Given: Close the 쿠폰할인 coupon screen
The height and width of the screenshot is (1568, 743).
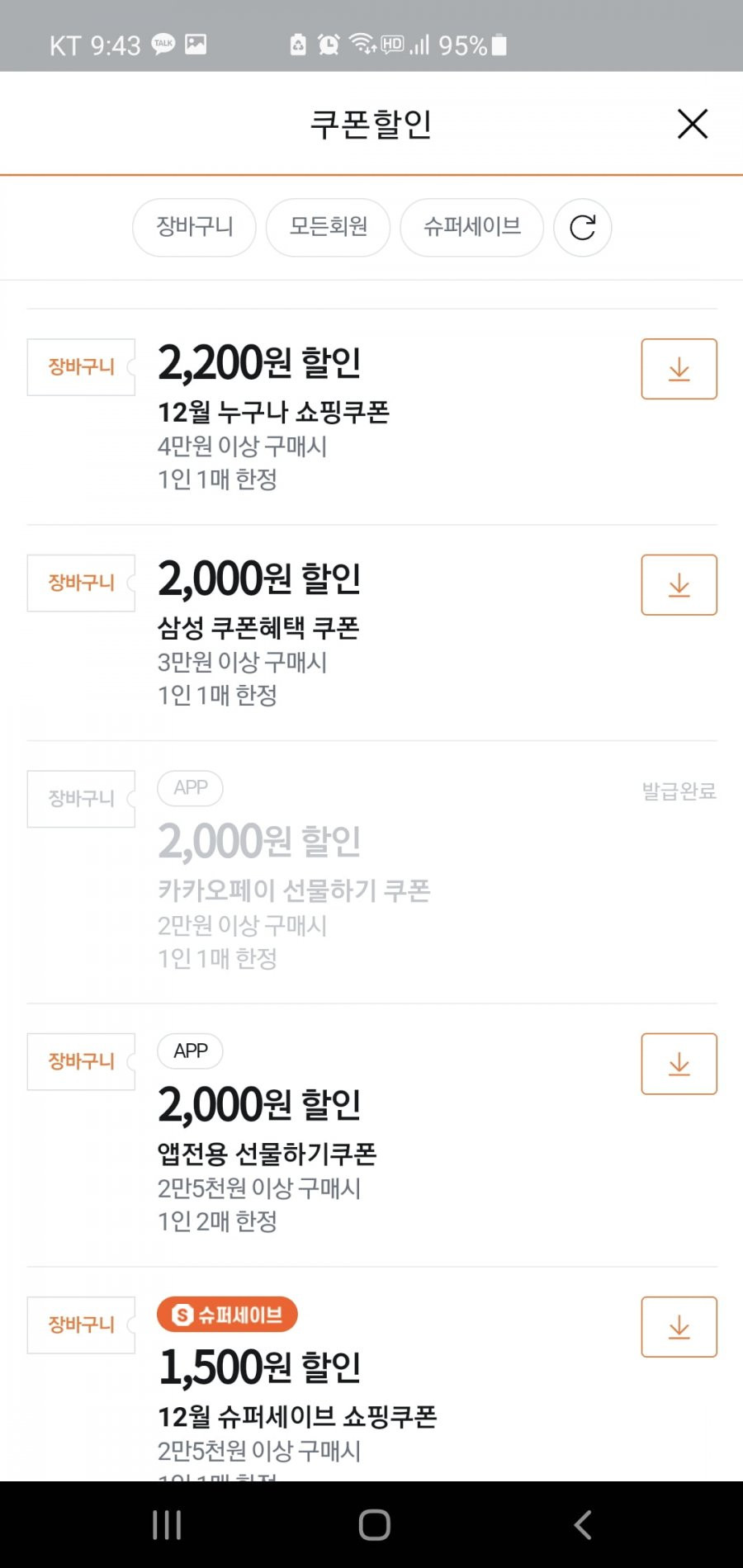Looking at the screenshot, I should [692, 125].
